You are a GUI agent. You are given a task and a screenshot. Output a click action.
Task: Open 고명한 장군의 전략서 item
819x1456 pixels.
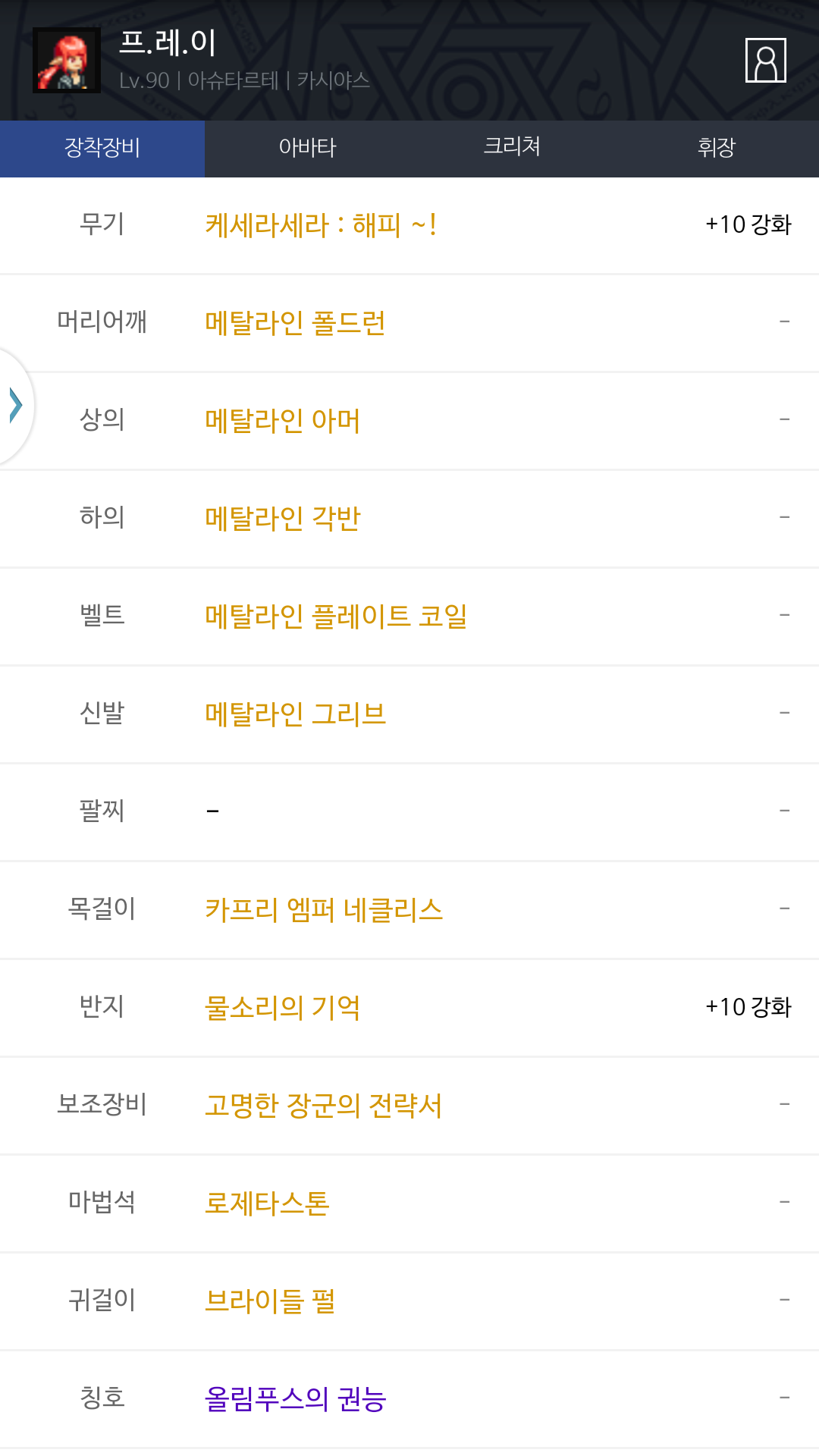coord(323,1106)
